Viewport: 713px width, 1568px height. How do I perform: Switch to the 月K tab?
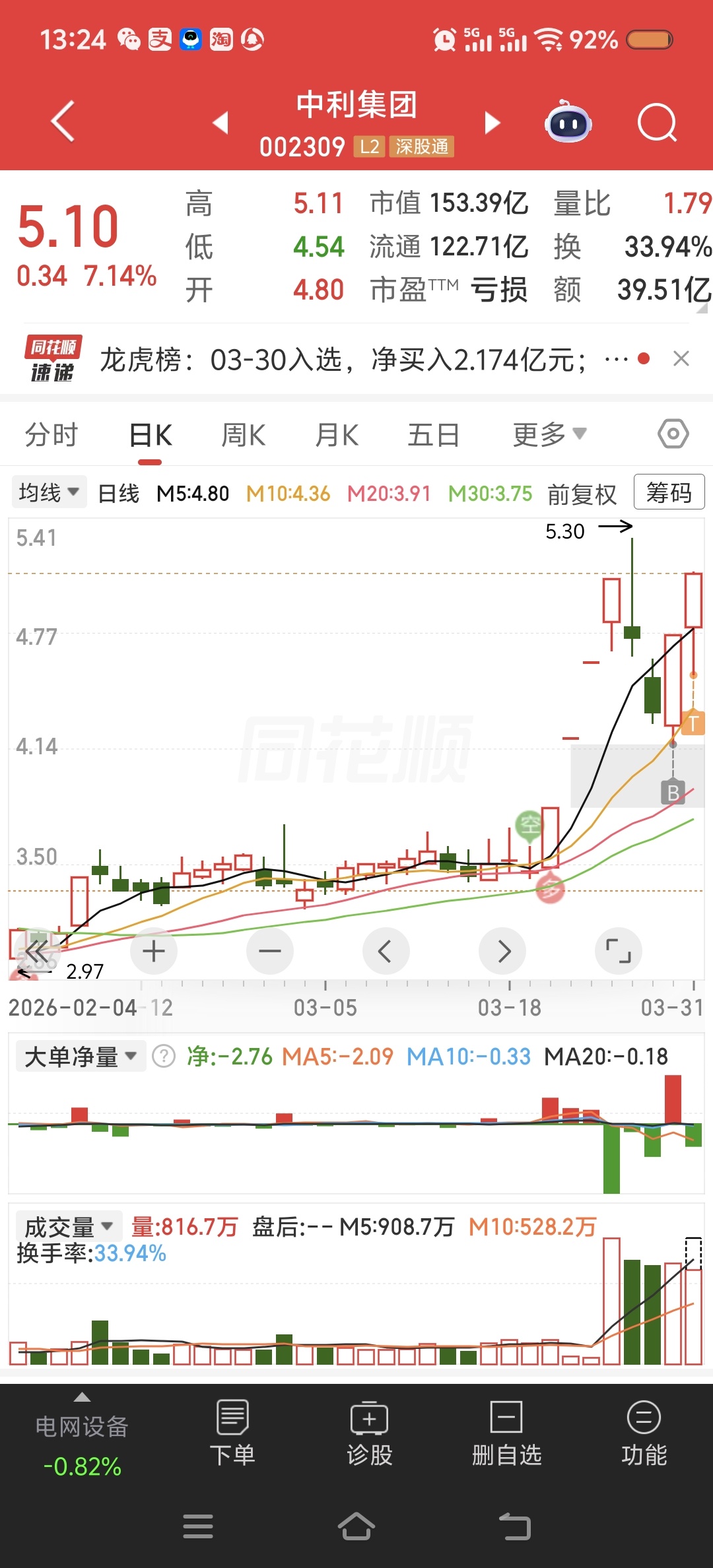tap(337, 436)
